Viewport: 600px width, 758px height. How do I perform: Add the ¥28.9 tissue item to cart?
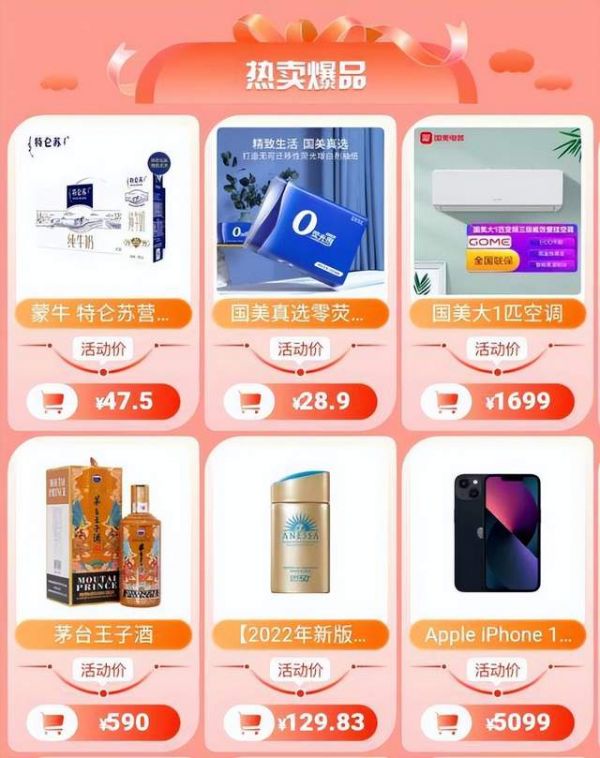click(x=250, y=402)
